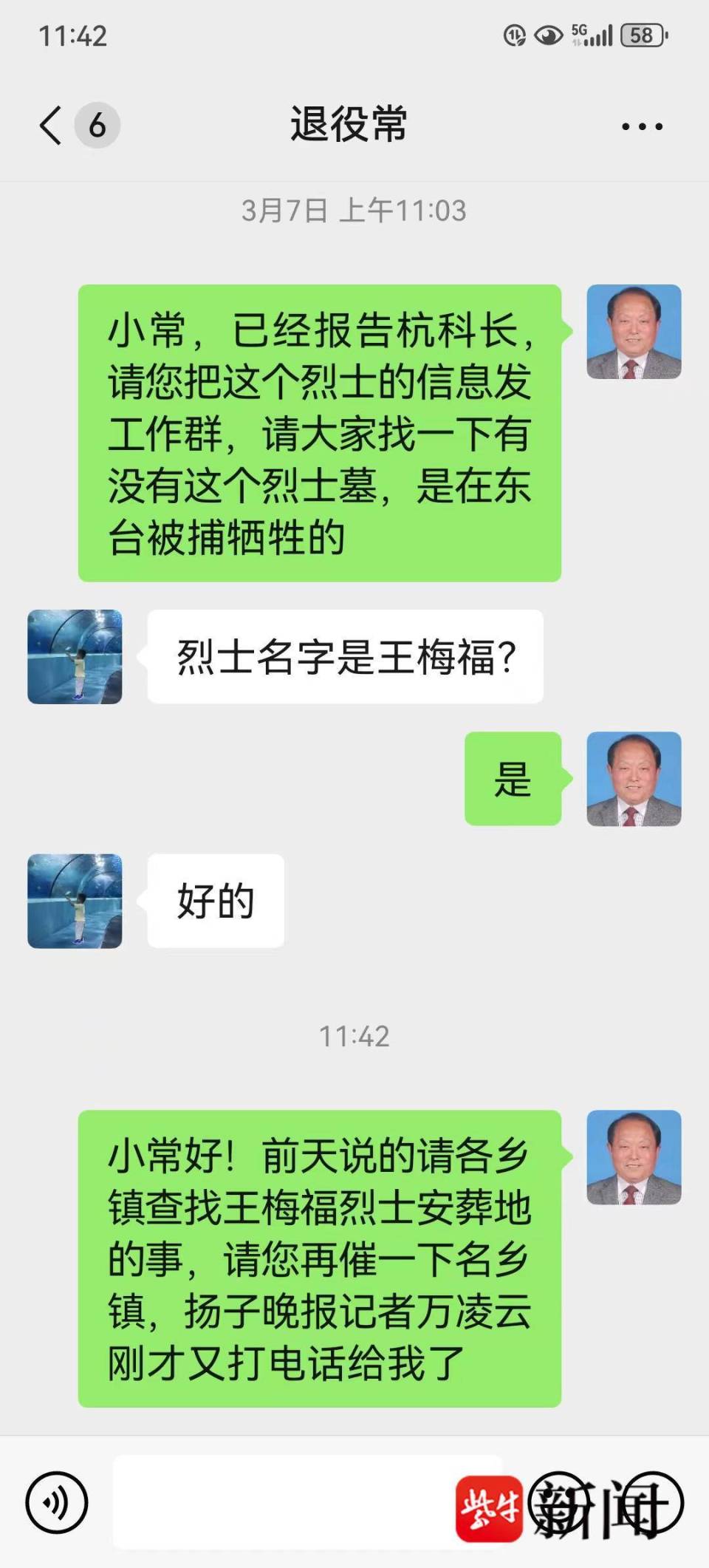Tap the back chevron arrow

pyautogui.click(x=49, y=124)
